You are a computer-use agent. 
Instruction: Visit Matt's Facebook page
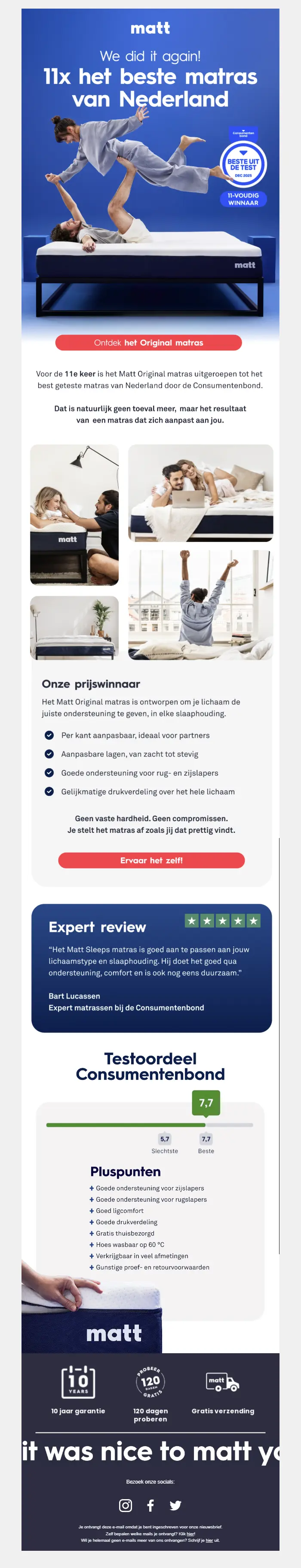pos(151,1505)
